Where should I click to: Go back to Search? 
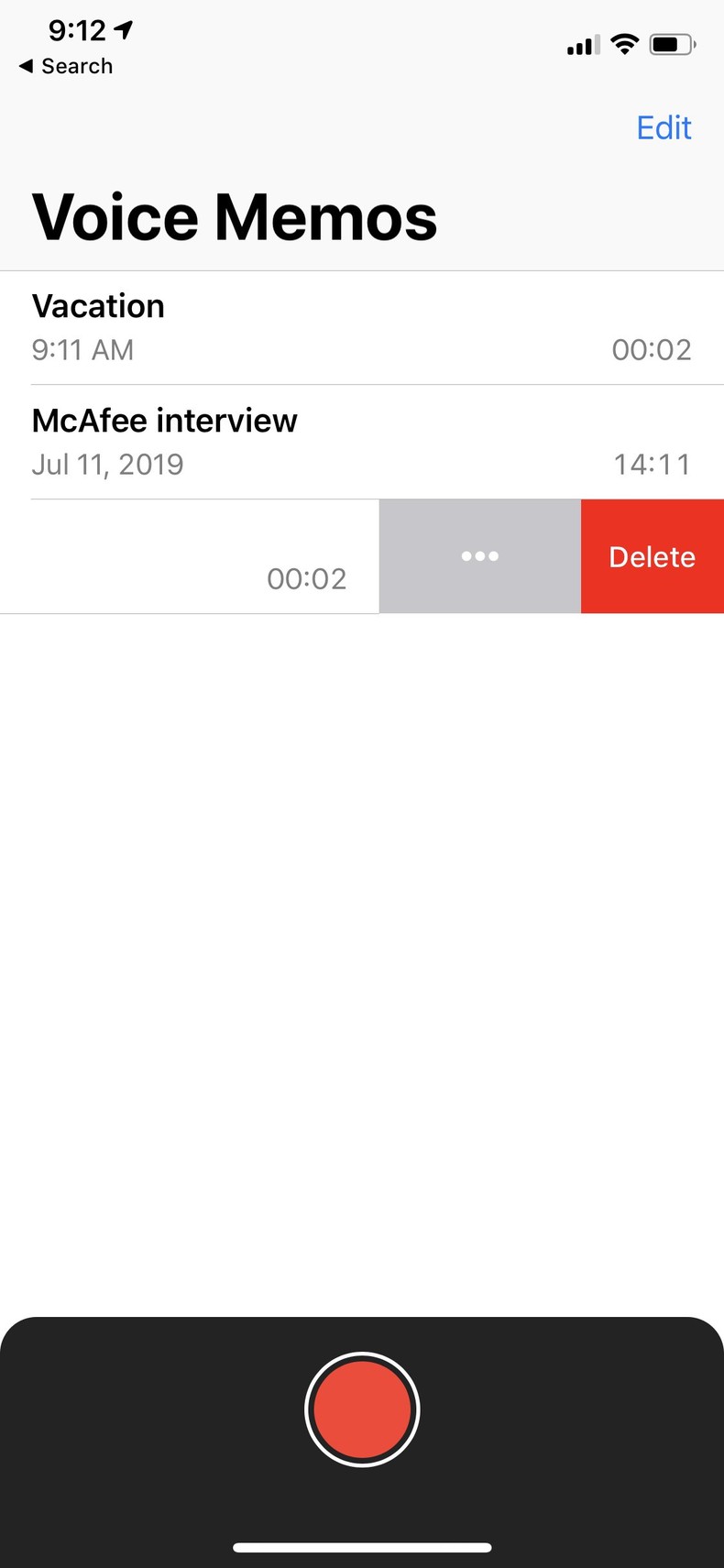click(x=66, y=66)
